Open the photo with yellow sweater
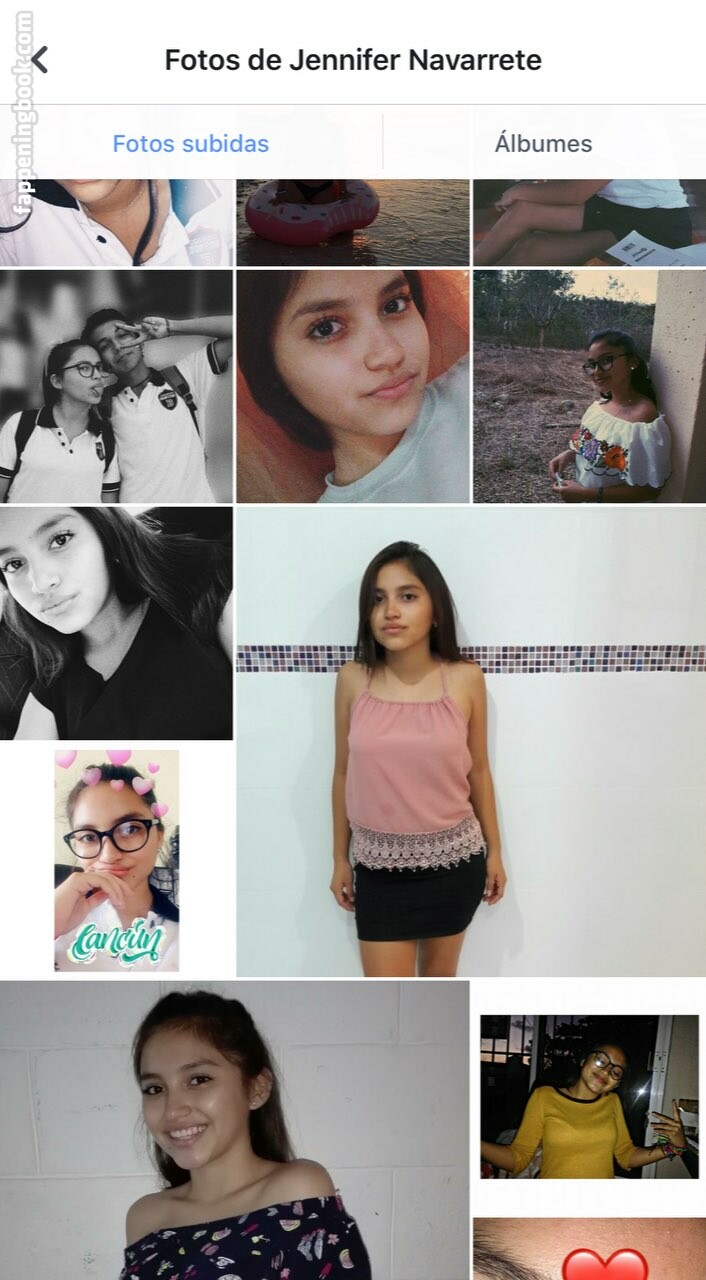 pos(590,1096)
